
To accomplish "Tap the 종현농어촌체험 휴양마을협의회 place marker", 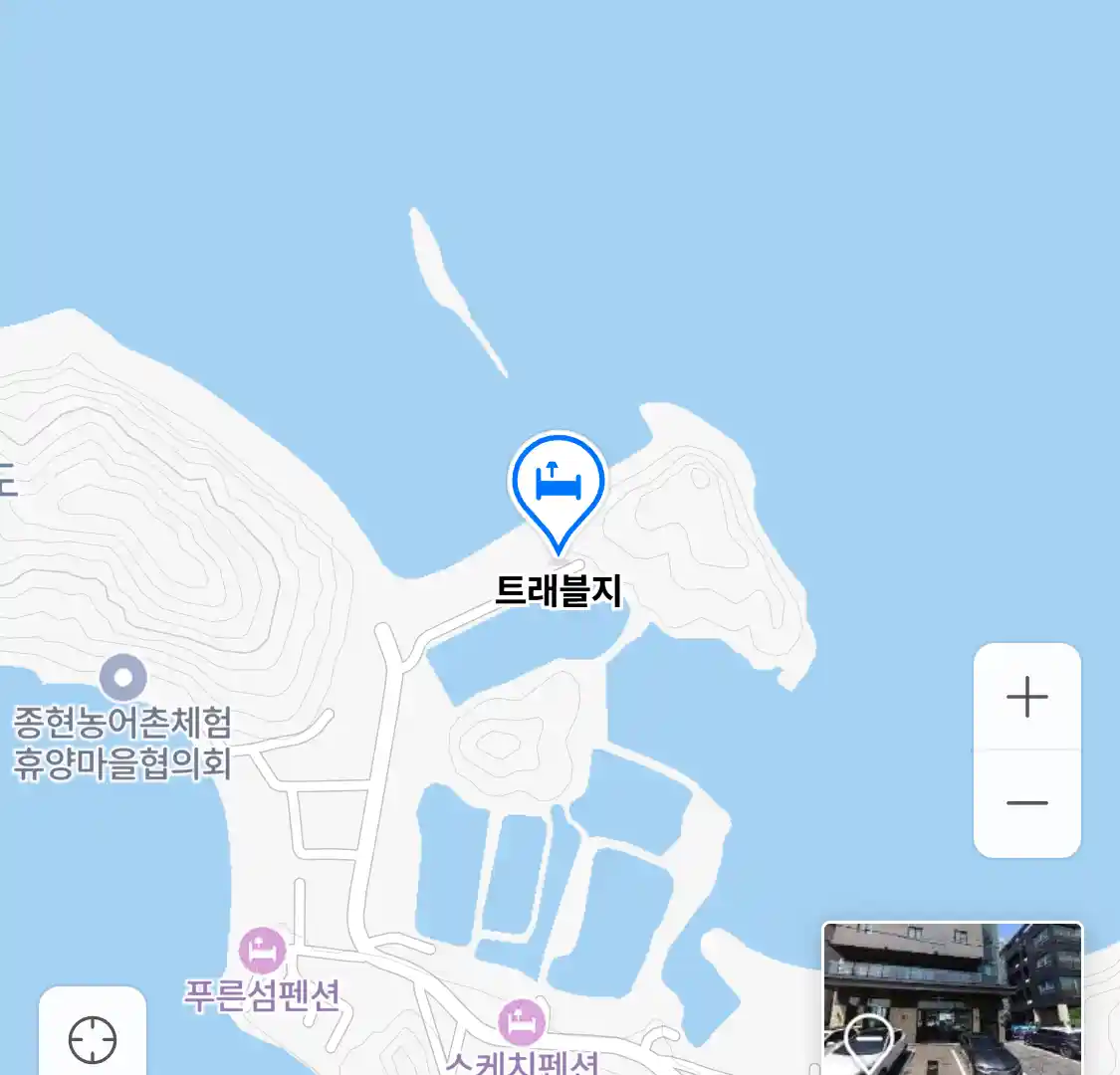I will [x=123, y=679].
